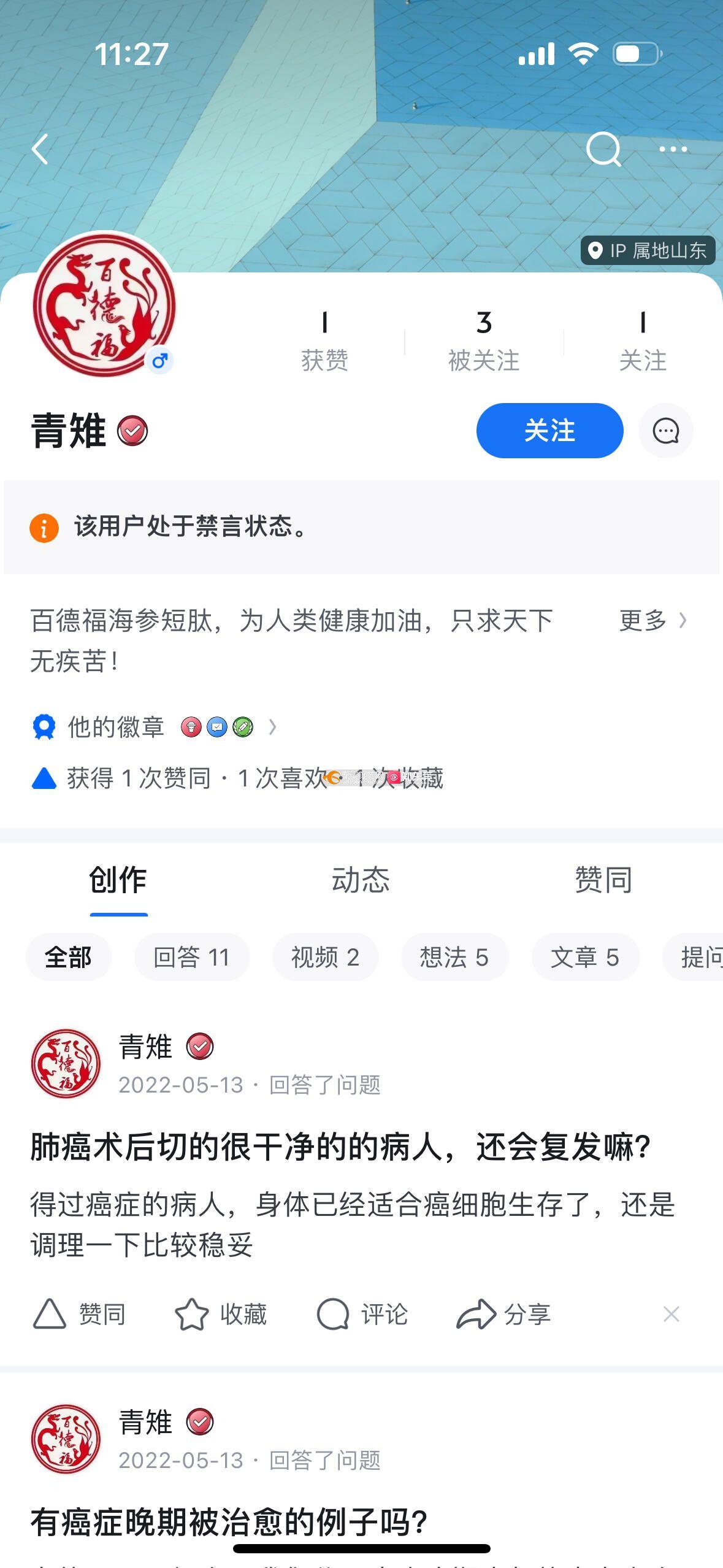Share the 肺癌术后 answer
The image size is (723, 1568).
click(x=503, y=1314)
